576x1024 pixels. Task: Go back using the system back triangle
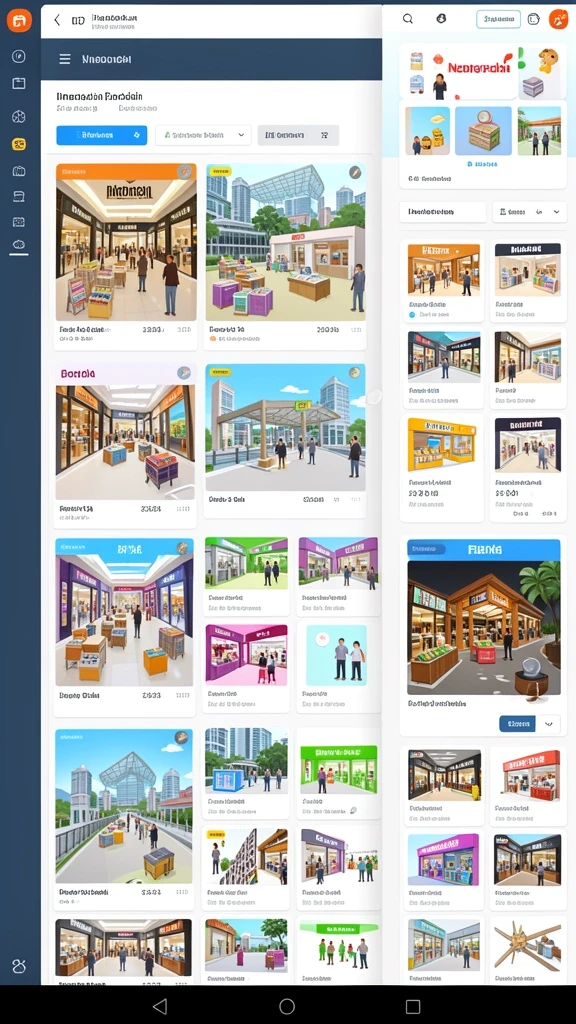[160, 1006]
